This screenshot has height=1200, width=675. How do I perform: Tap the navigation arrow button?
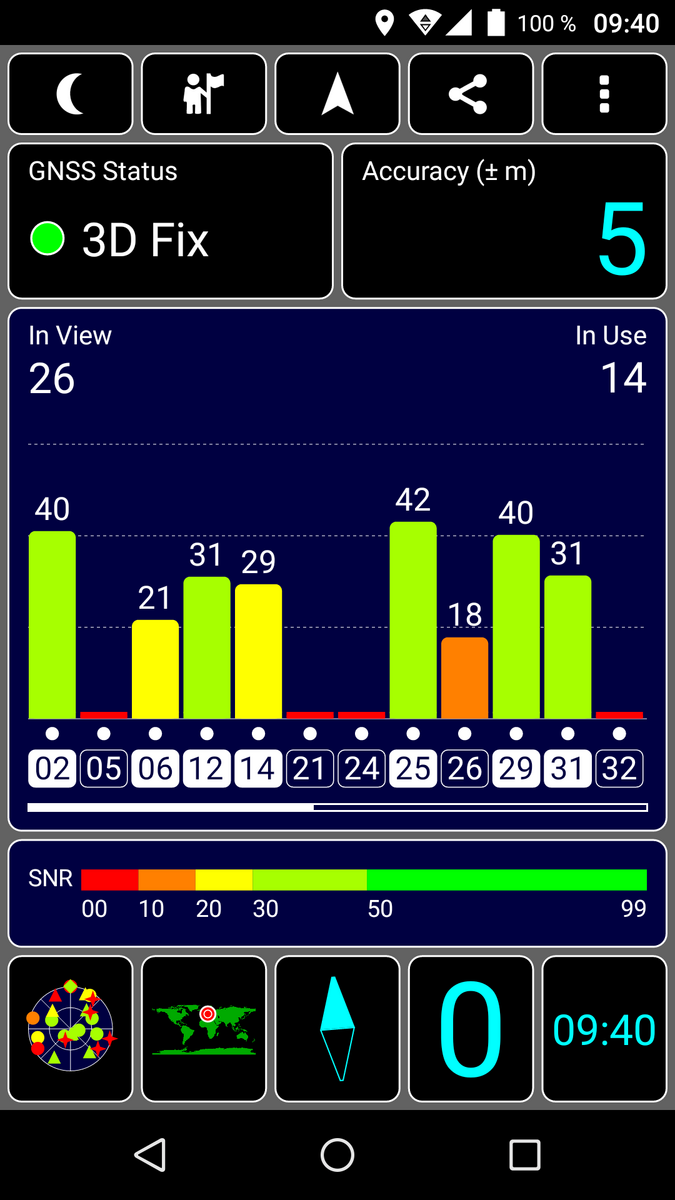(x=337, y=94)
